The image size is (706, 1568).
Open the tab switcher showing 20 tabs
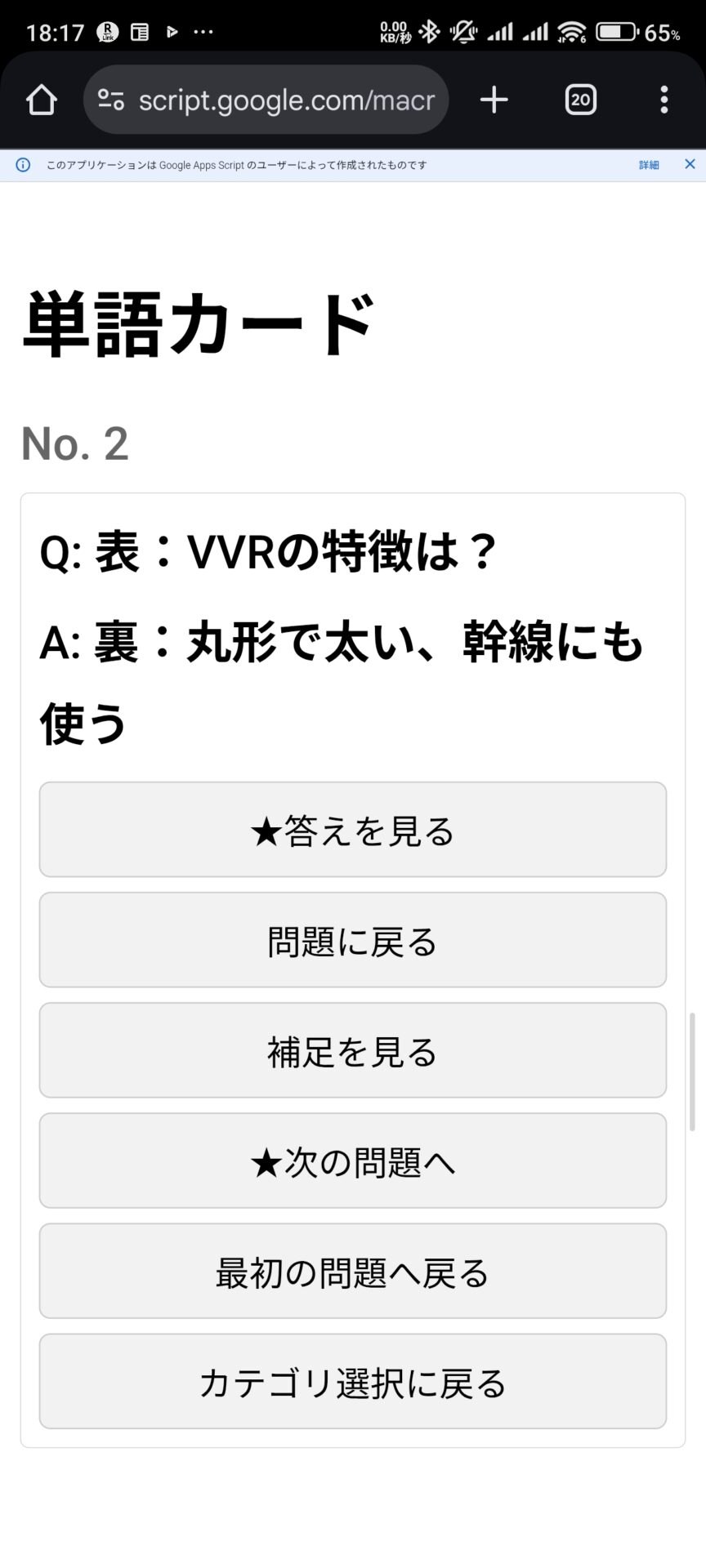pyautogui.click(x=580, y=100)
